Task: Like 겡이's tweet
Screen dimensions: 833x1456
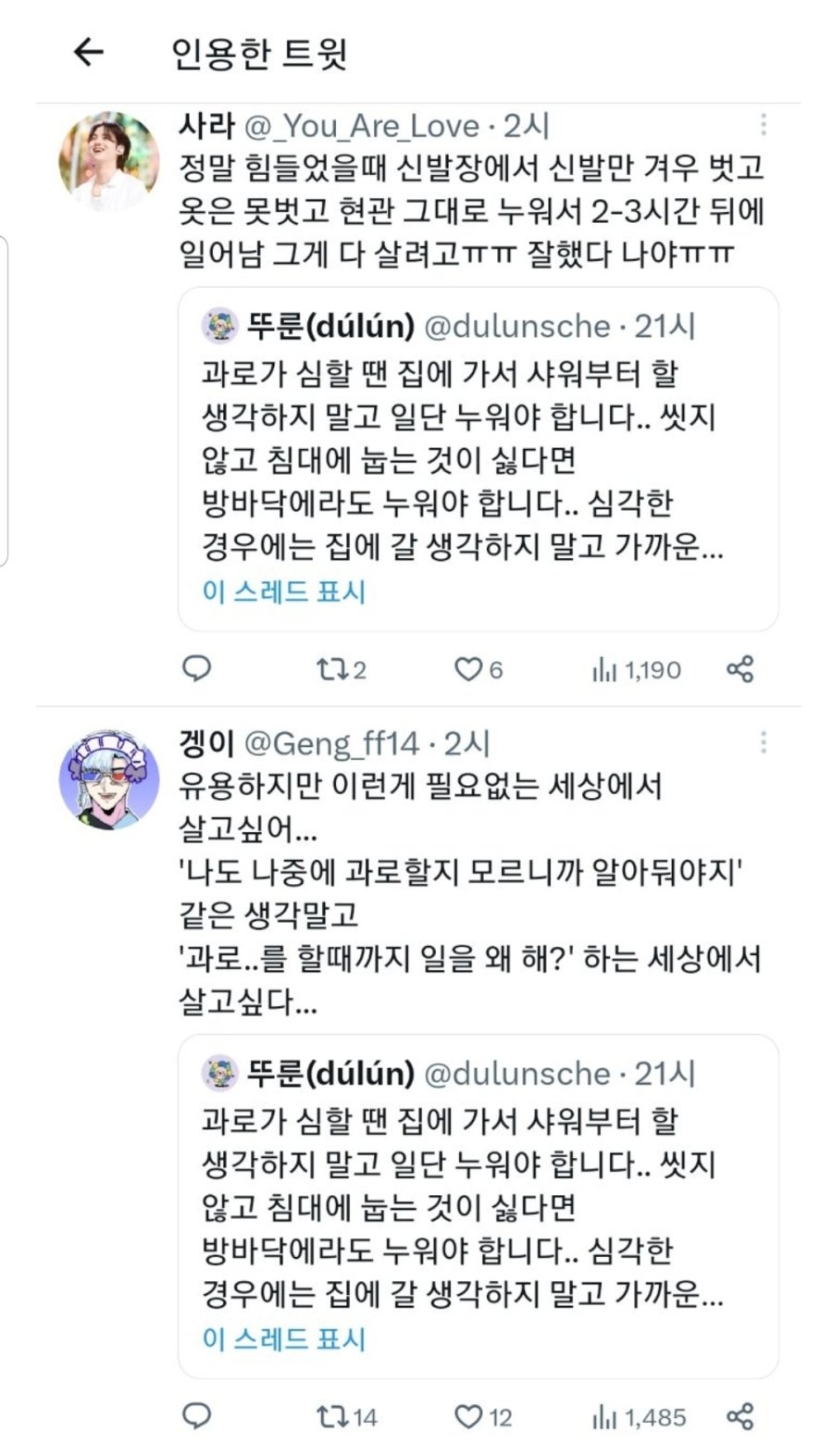Action: (x=482, y=1416)
